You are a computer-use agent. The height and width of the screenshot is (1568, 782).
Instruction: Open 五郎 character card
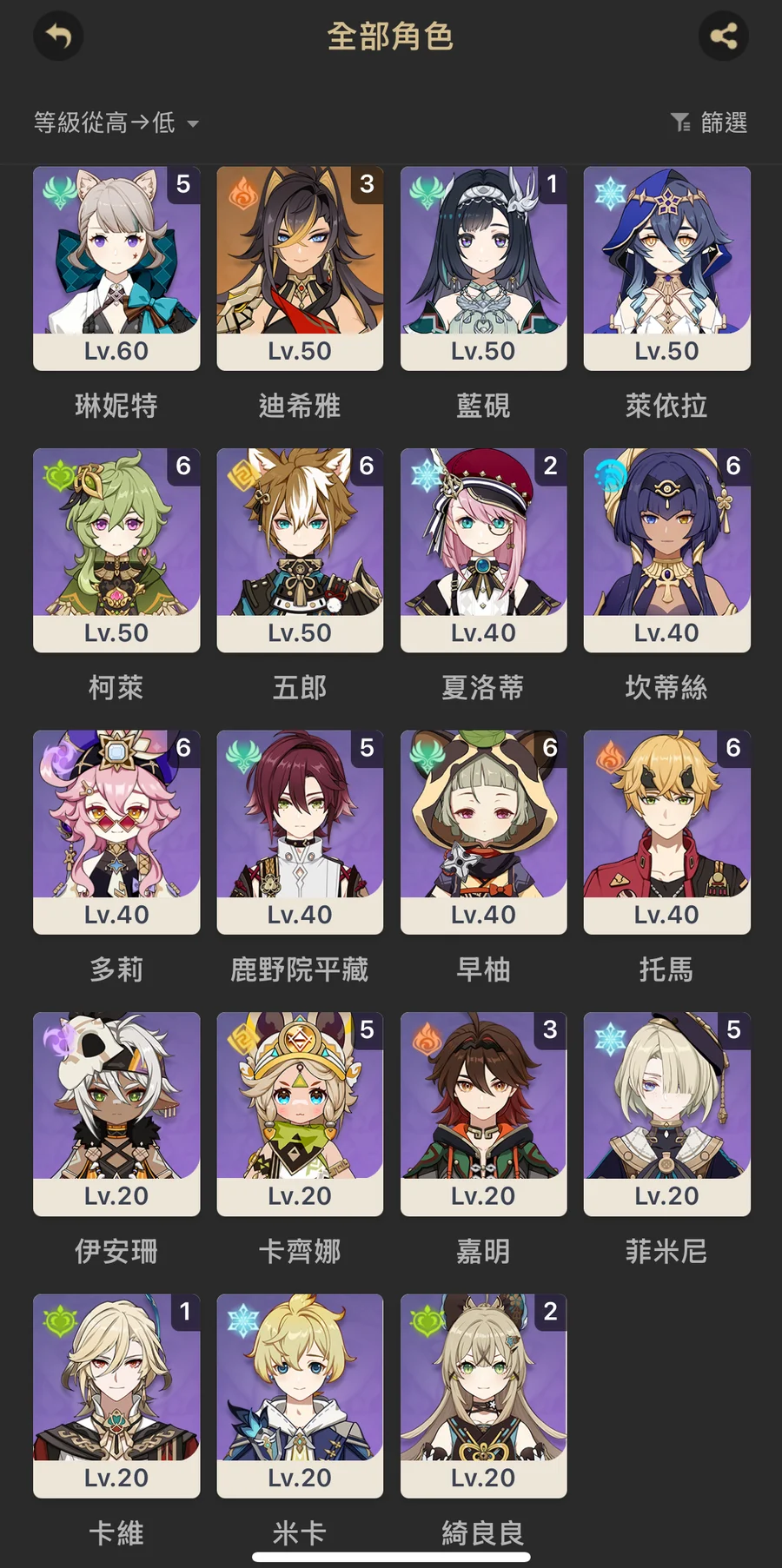[300, 550]
